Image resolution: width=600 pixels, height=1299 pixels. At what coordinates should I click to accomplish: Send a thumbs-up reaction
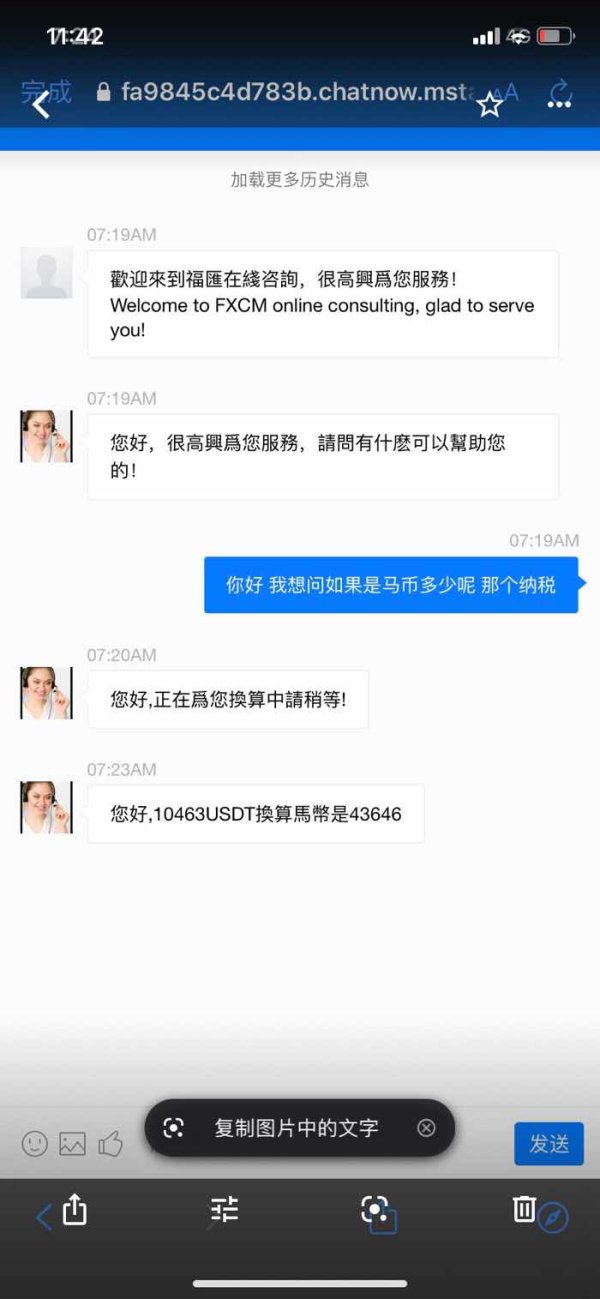(x=110, y=1144)
